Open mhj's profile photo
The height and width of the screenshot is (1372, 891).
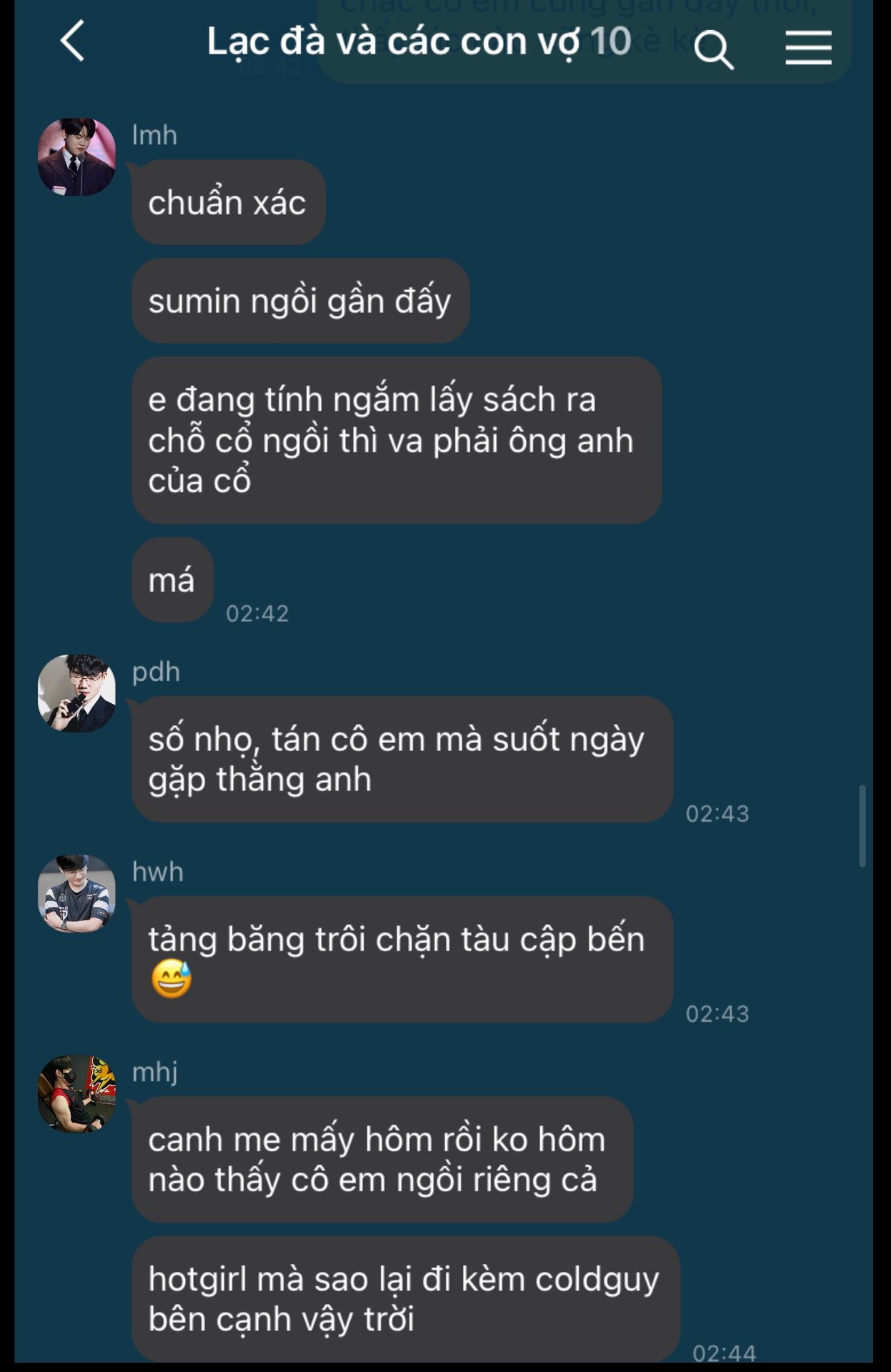coord(76,1093)
